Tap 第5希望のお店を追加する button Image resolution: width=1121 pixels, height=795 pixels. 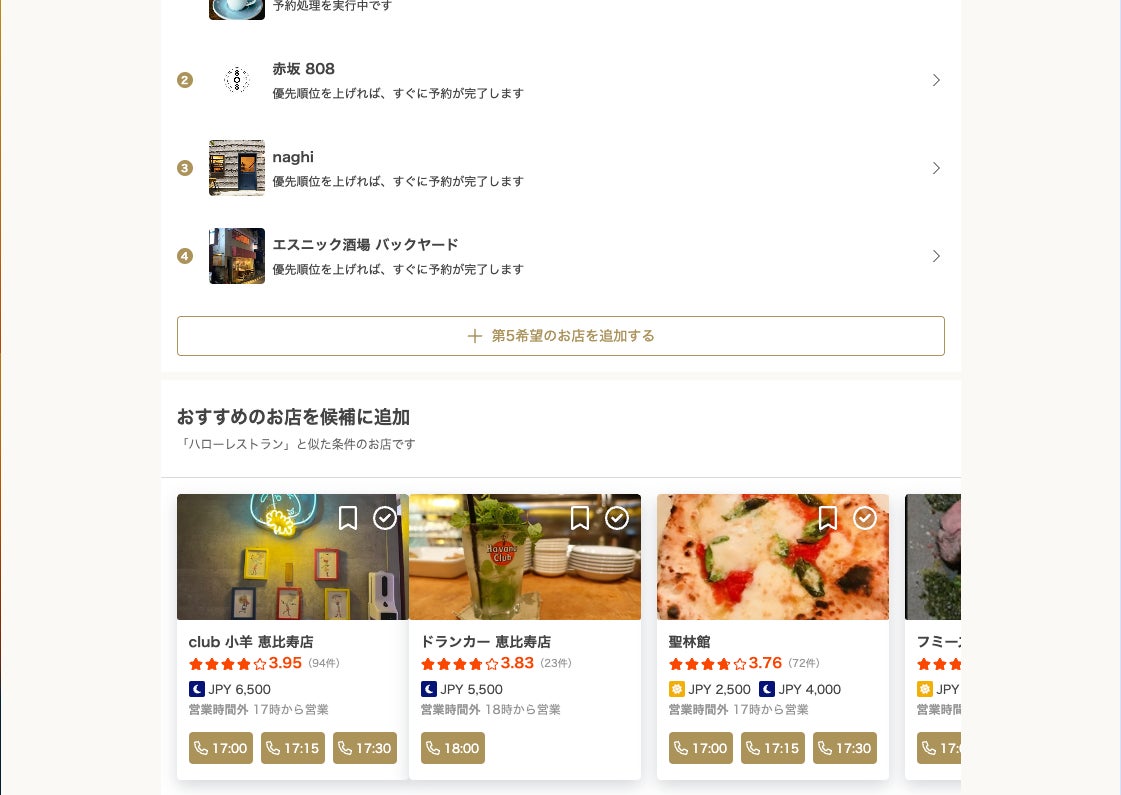click(561, 336)
